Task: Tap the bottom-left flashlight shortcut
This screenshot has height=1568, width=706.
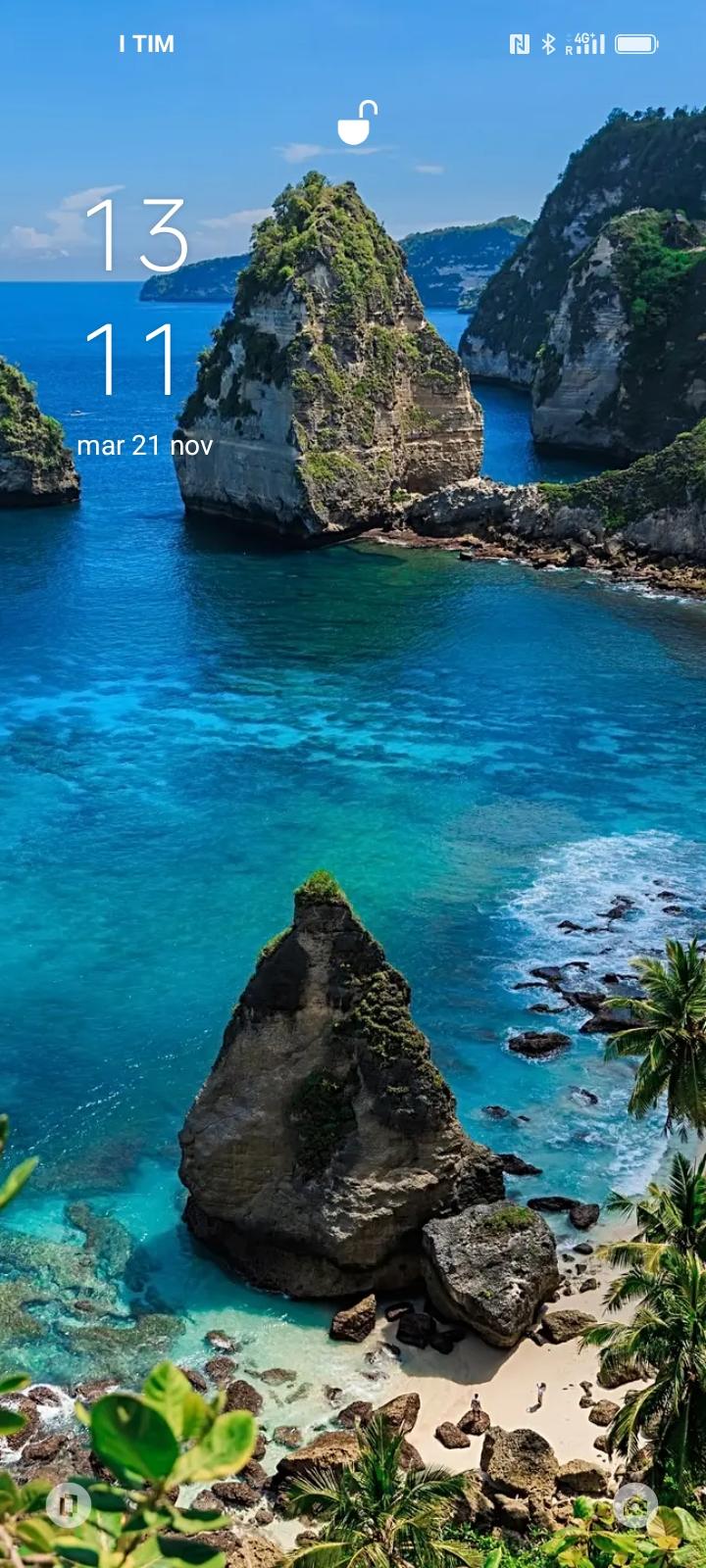Action: click(x=69, y=1504)
